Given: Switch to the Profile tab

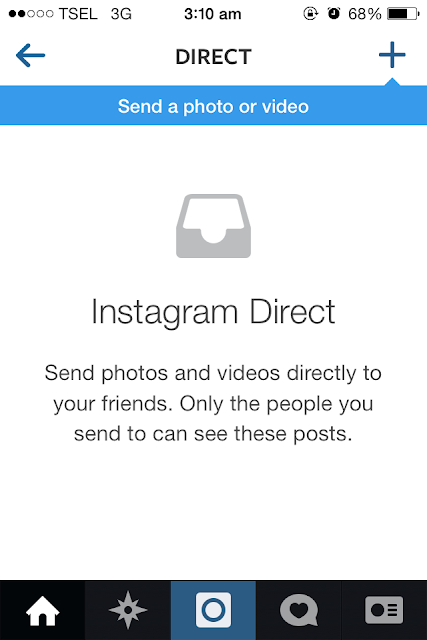Looking at the screenshot, I should tap(384, 611).
